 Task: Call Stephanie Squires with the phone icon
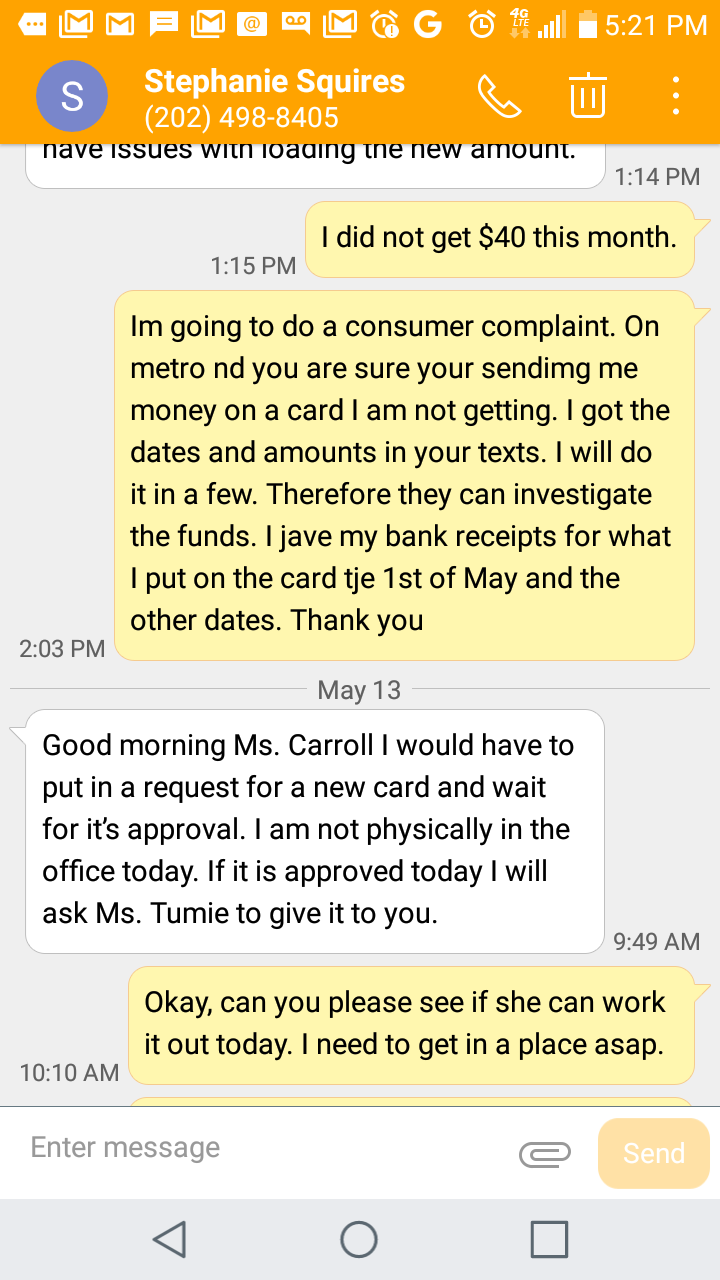[x=499, y=96]
